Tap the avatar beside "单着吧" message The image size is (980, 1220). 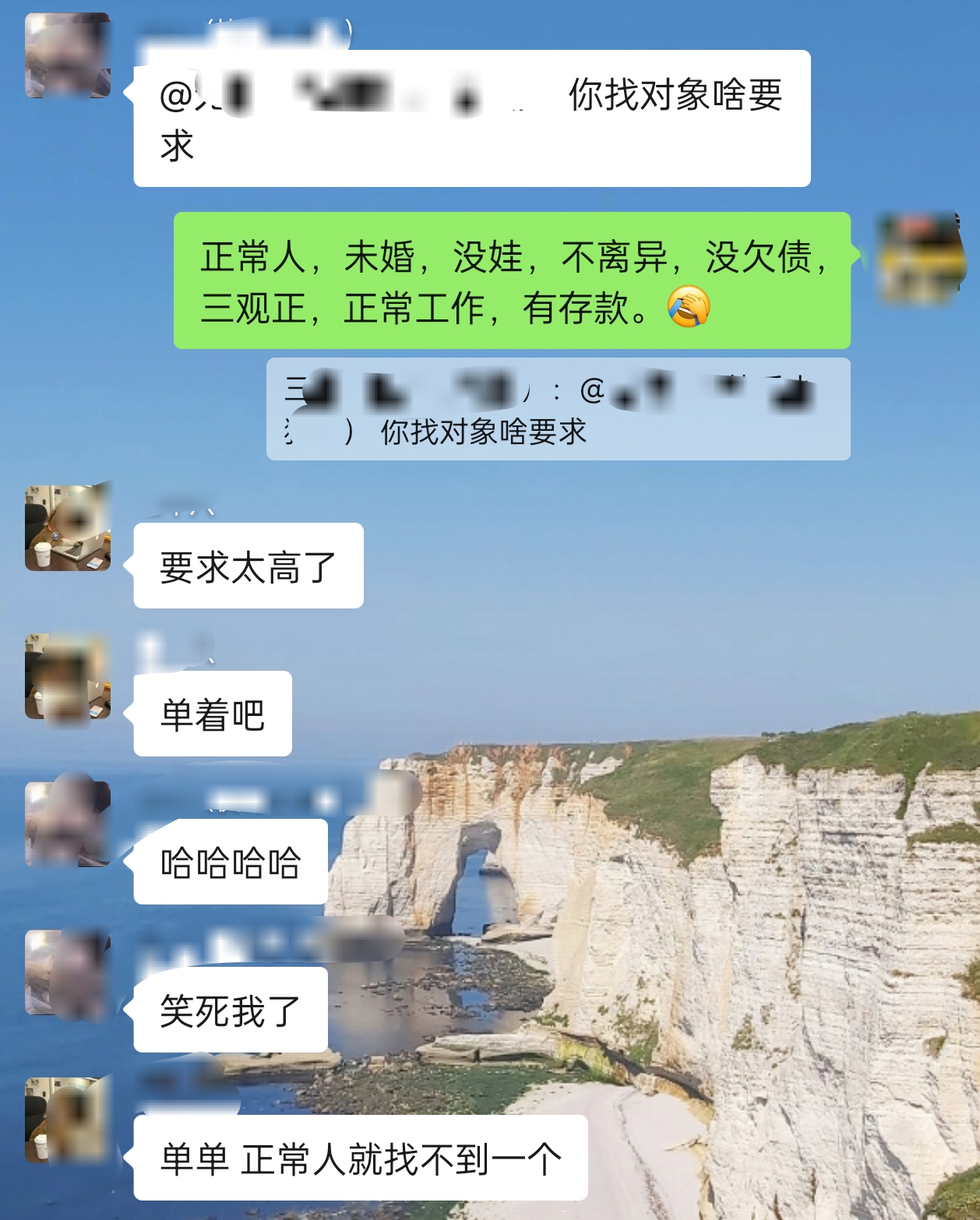click(x=68, y=675)
